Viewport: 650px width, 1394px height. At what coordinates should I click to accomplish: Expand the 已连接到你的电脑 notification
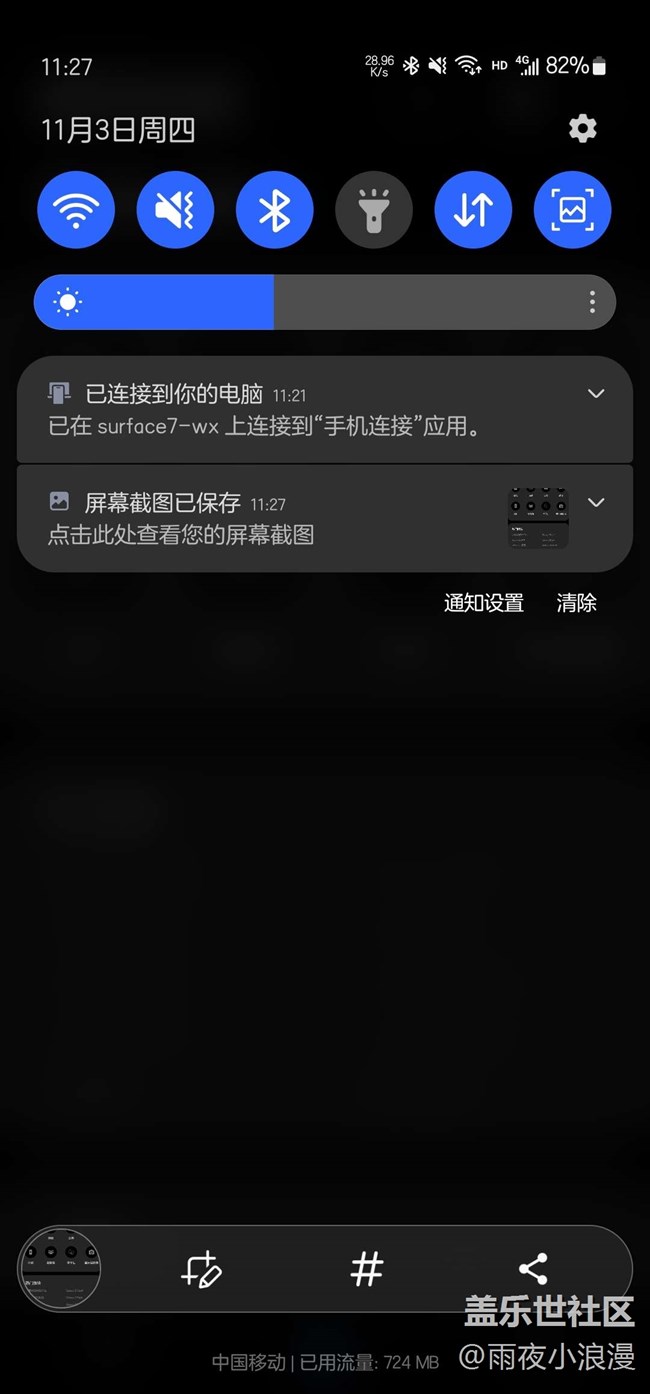(x=596, y=394)
